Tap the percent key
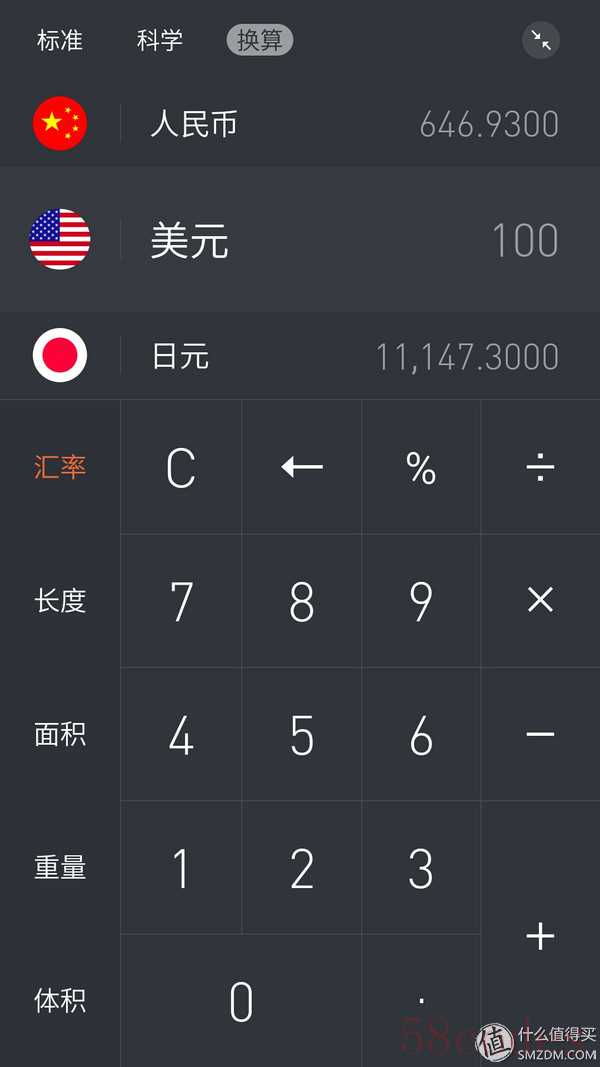 (x=421, y=468)
